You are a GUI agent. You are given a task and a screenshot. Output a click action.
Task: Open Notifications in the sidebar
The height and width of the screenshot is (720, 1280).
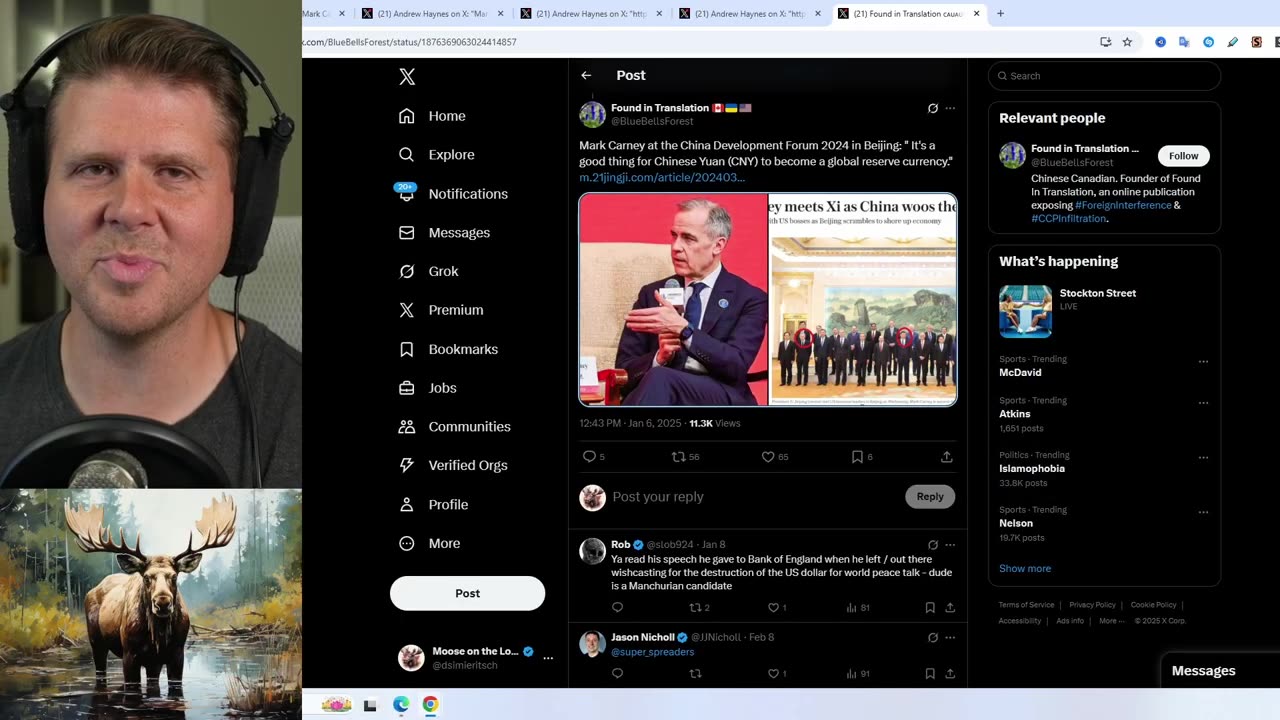tap(467, 194)
